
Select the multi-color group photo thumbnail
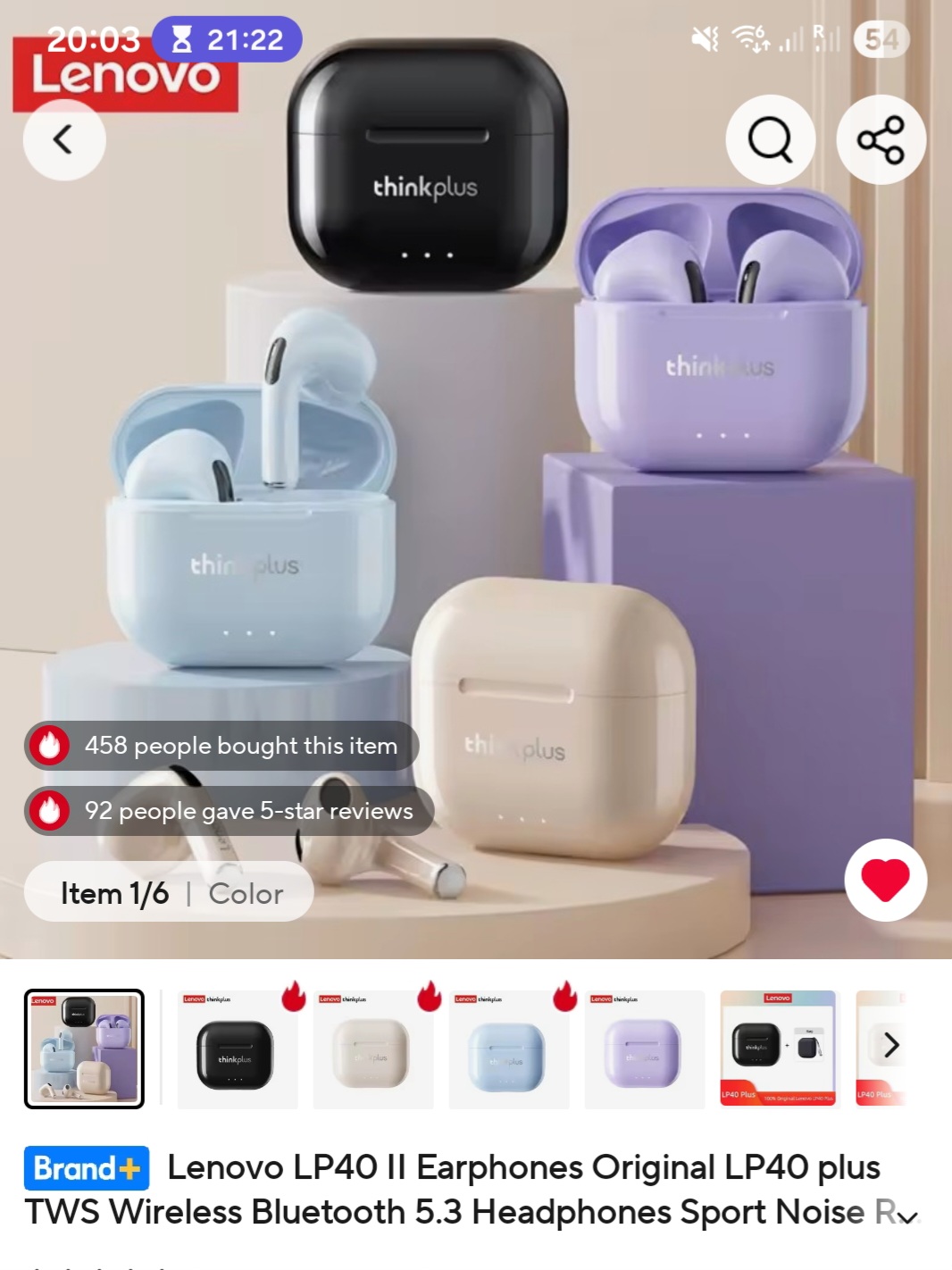pos(84,1049)
